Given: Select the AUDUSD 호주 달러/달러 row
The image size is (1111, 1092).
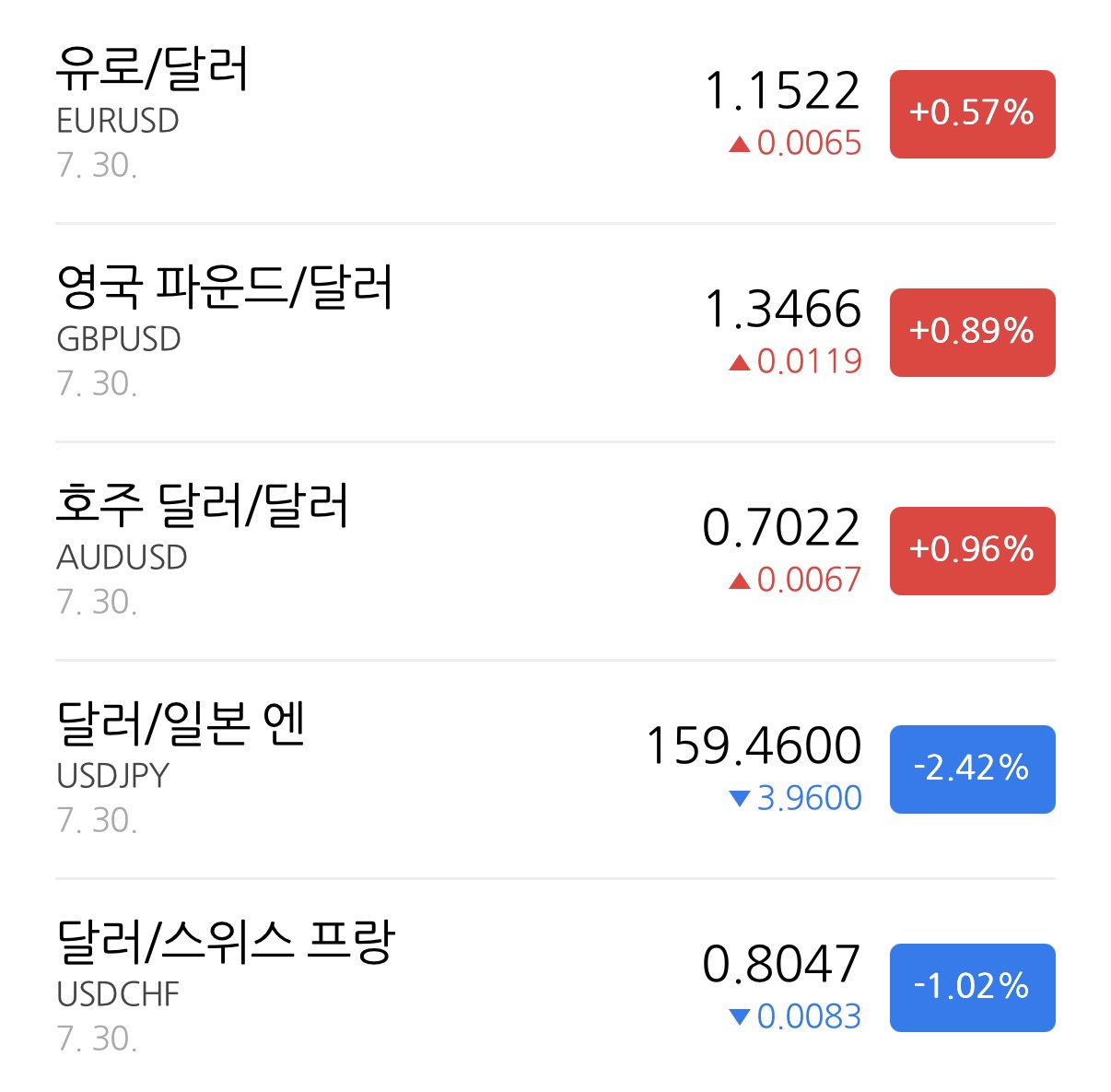Looking at the screenshot, I should (x=555, y=550).
